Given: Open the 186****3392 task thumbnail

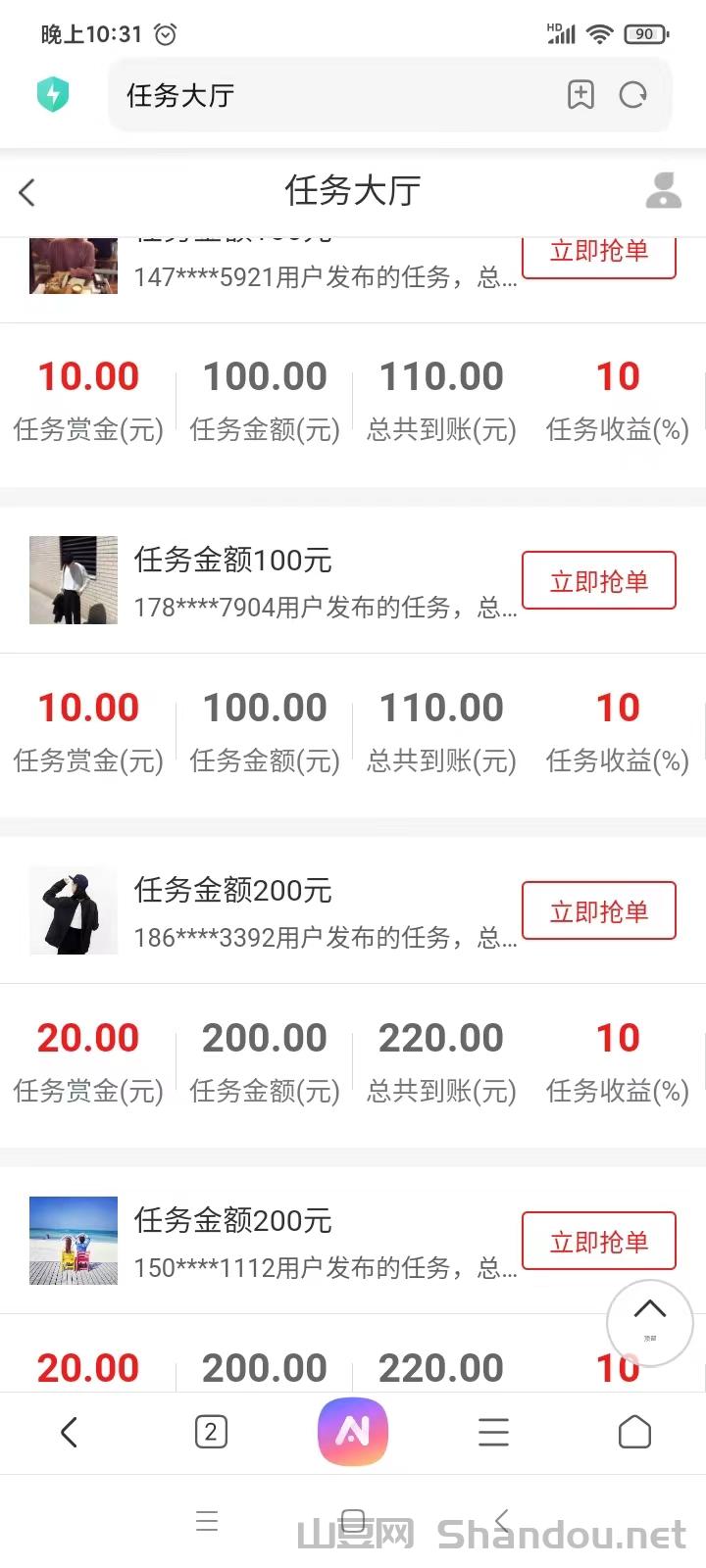Looking at the screenshot, I should tap(74, 910).
